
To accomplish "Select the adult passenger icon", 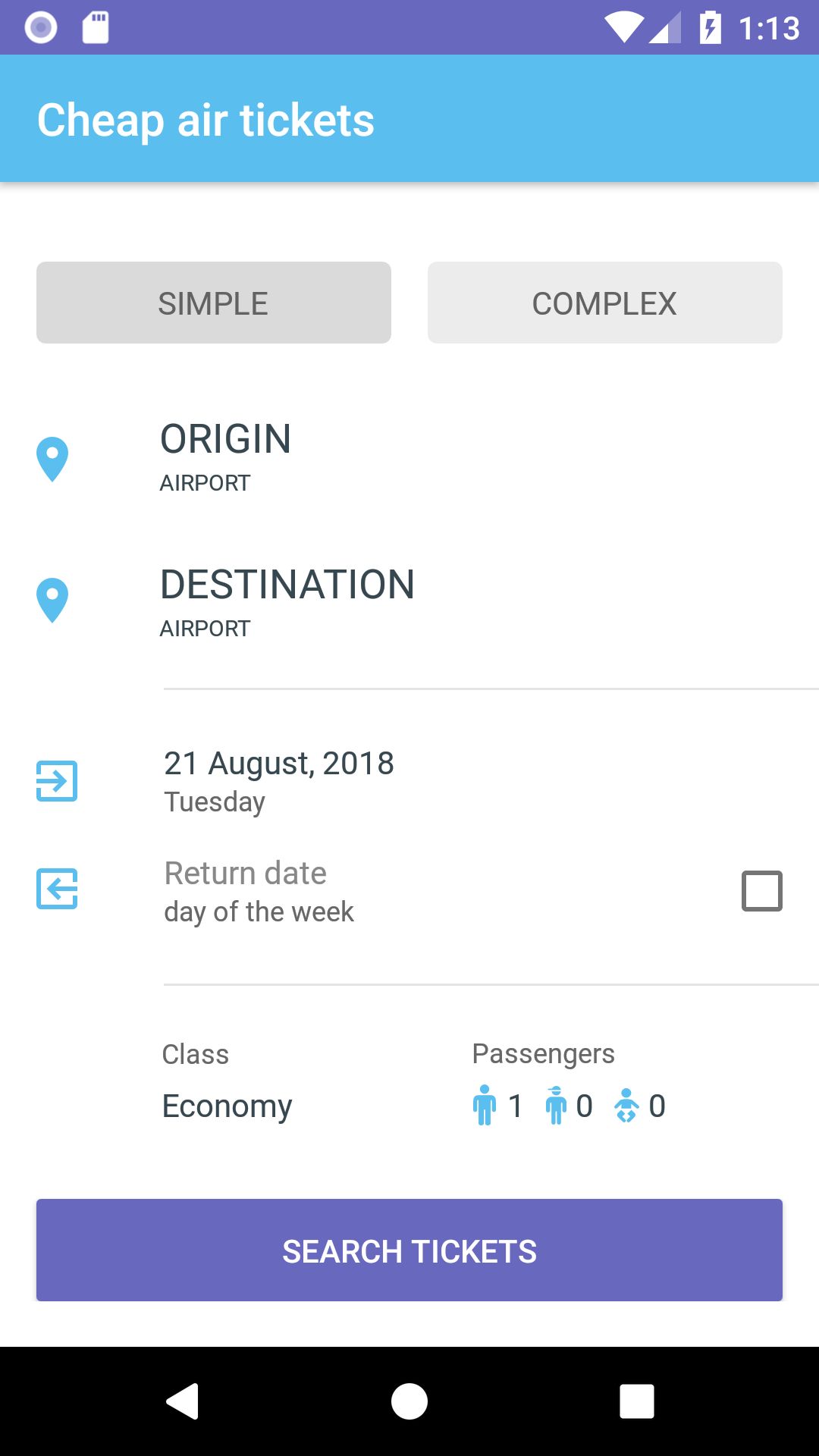I will click(x=484, y=1106).
